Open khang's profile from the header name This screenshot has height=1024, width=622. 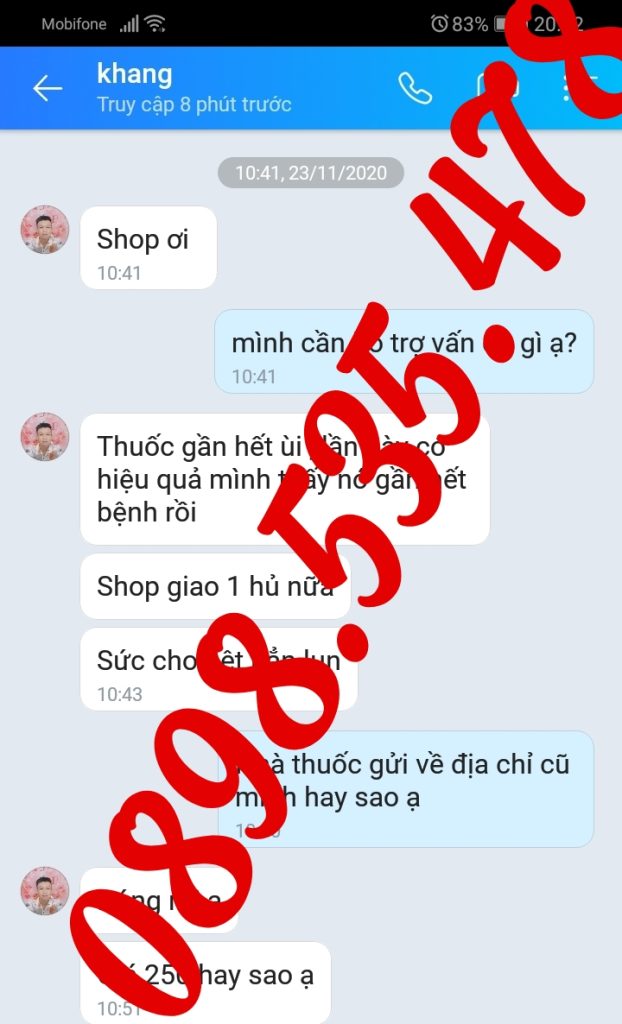(x=135, y=74)
